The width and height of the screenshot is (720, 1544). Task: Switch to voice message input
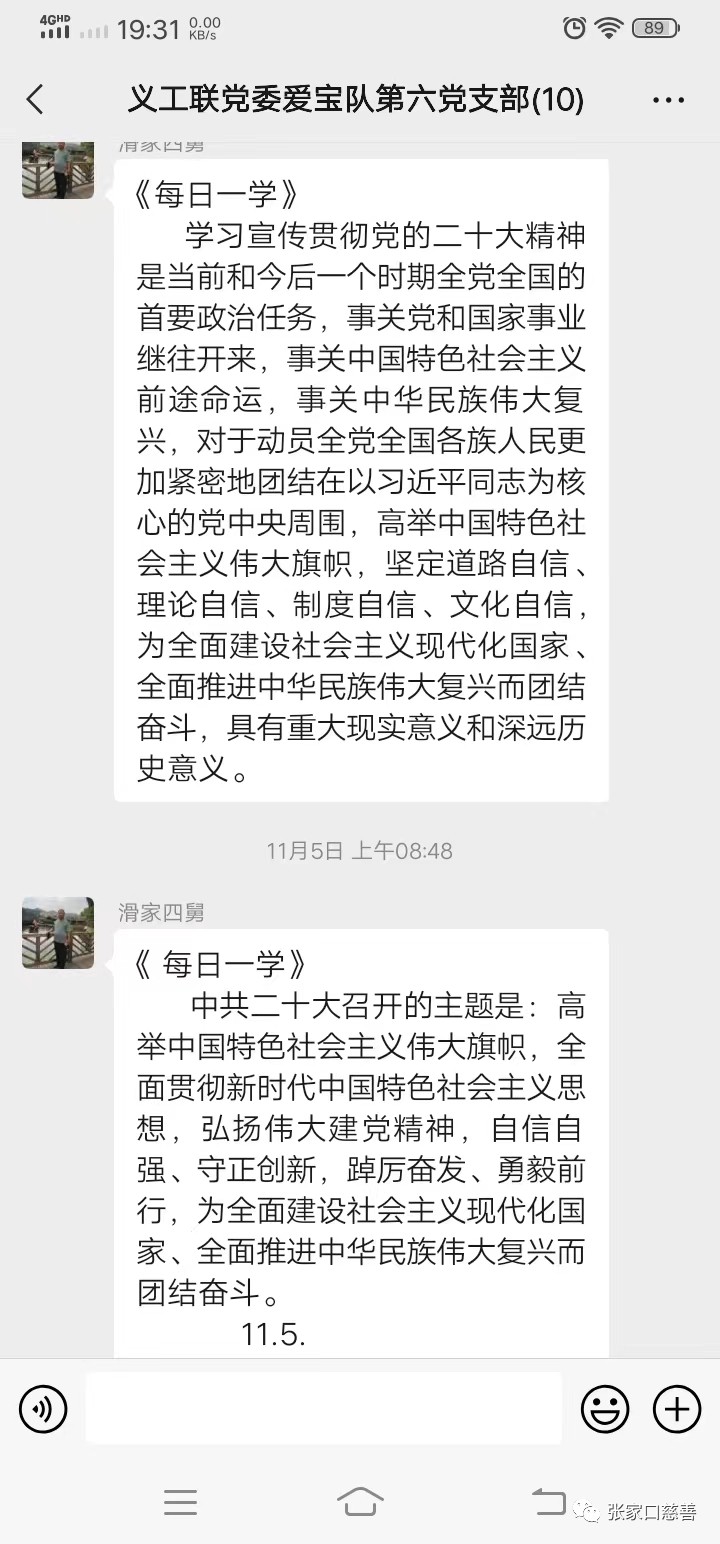pos(43,1409)
